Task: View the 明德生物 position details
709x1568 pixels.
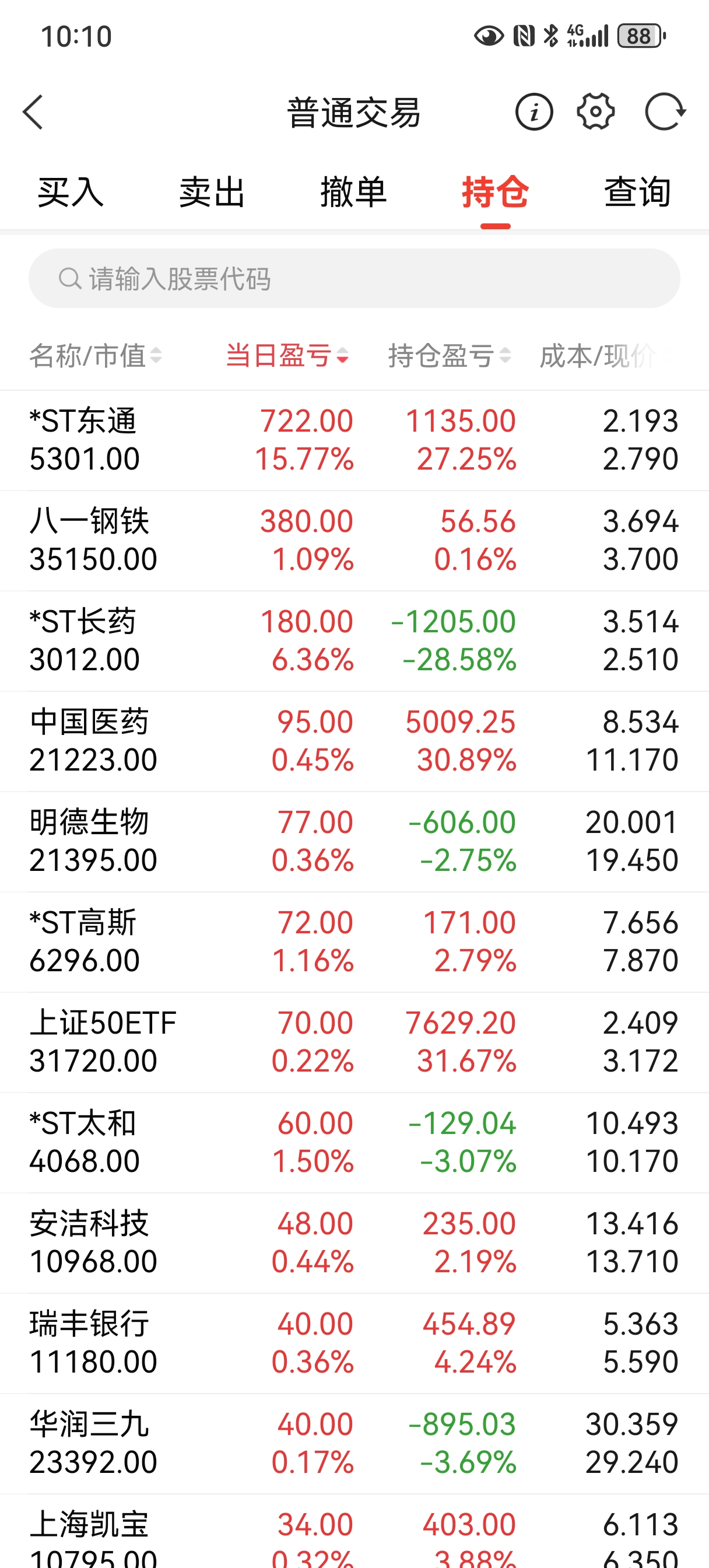Action: pyautogui.click(x=354, y=841)
